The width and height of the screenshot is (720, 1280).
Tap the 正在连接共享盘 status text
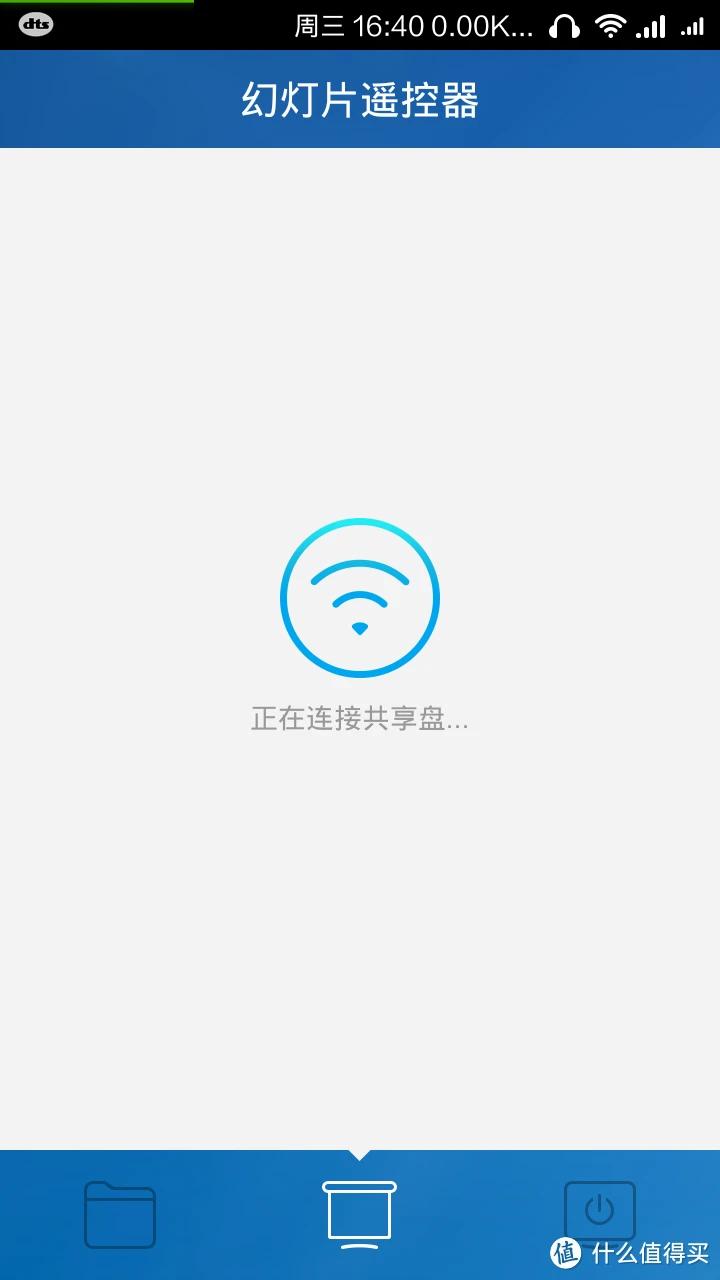(360, 718)
